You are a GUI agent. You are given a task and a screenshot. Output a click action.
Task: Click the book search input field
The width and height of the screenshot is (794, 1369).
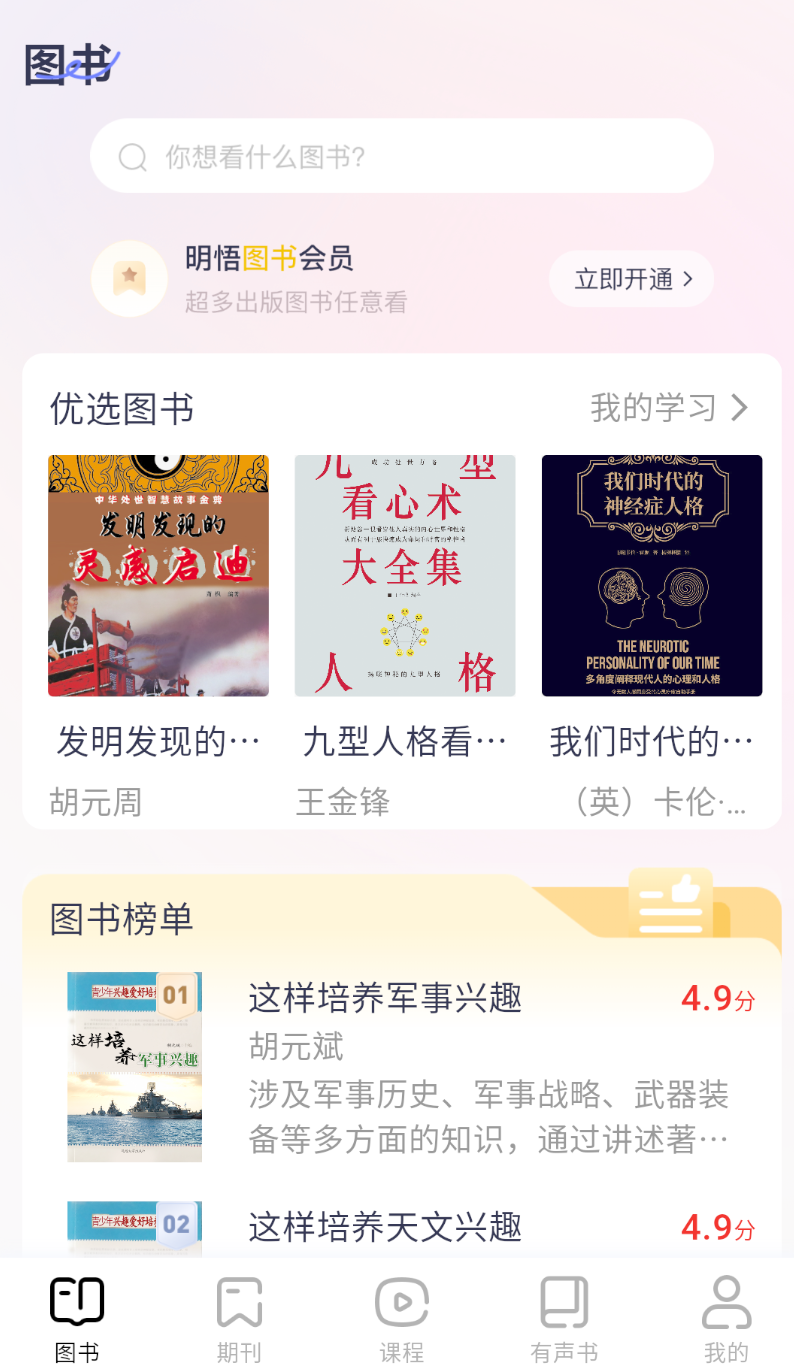tap(402, 156)
